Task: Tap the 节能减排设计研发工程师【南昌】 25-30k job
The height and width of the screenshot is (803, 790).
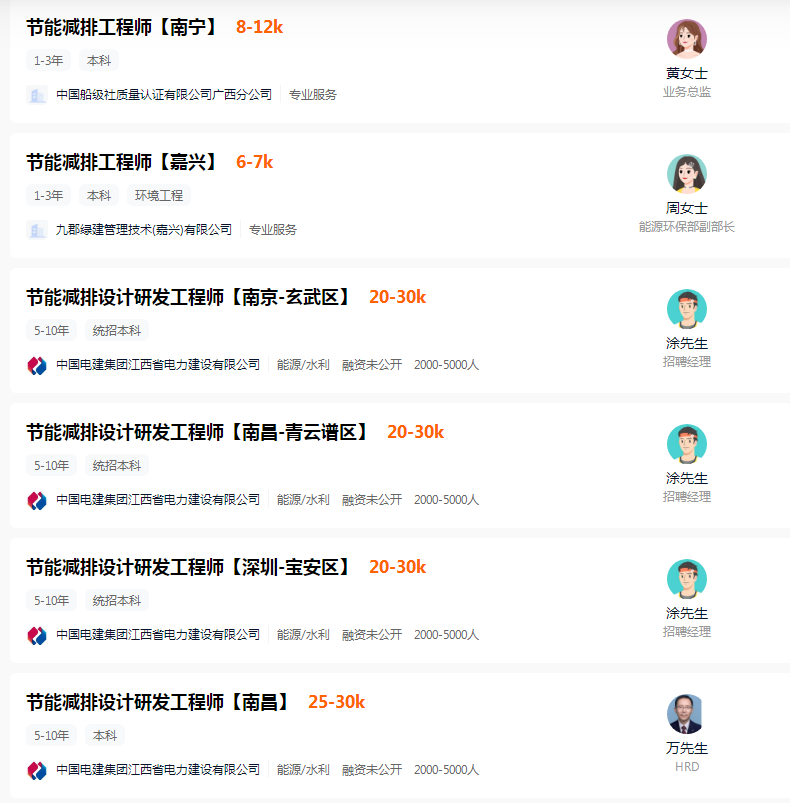Action: point(159,702)
